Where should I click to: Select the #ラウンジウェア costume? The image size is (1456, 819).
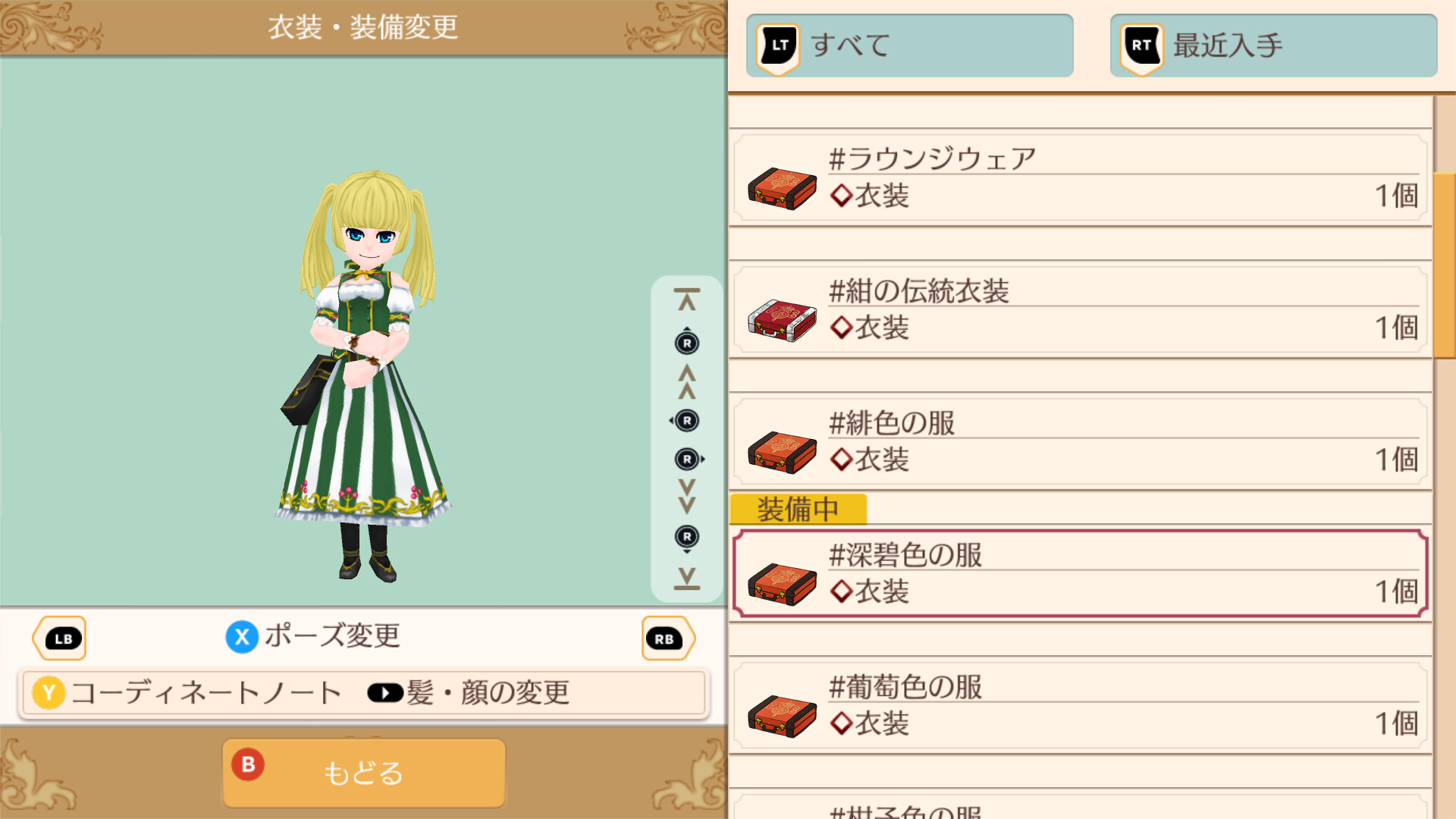1080,178
